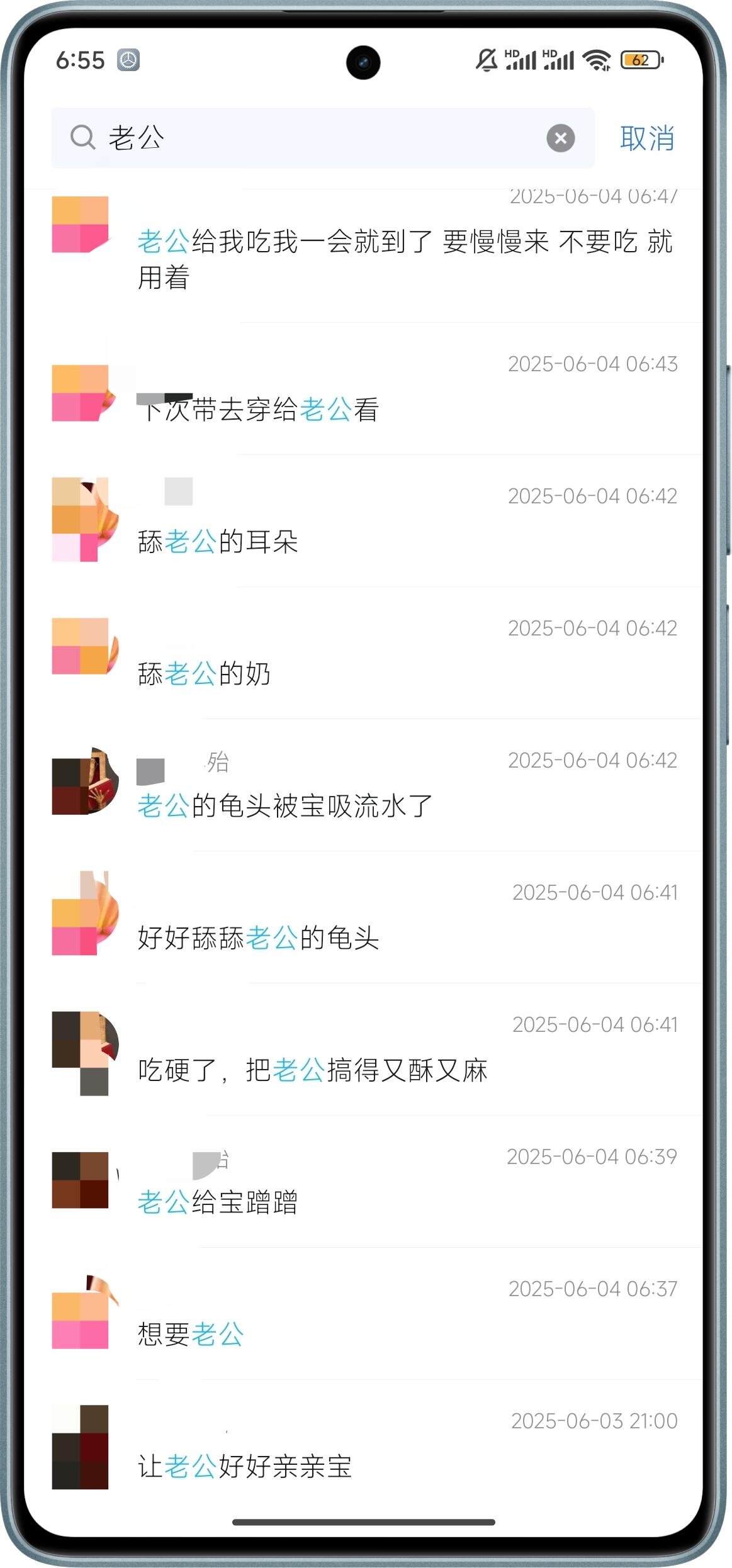Tap the magnifier icon in the search bar

pyautogui.click(x=82, y=138)
